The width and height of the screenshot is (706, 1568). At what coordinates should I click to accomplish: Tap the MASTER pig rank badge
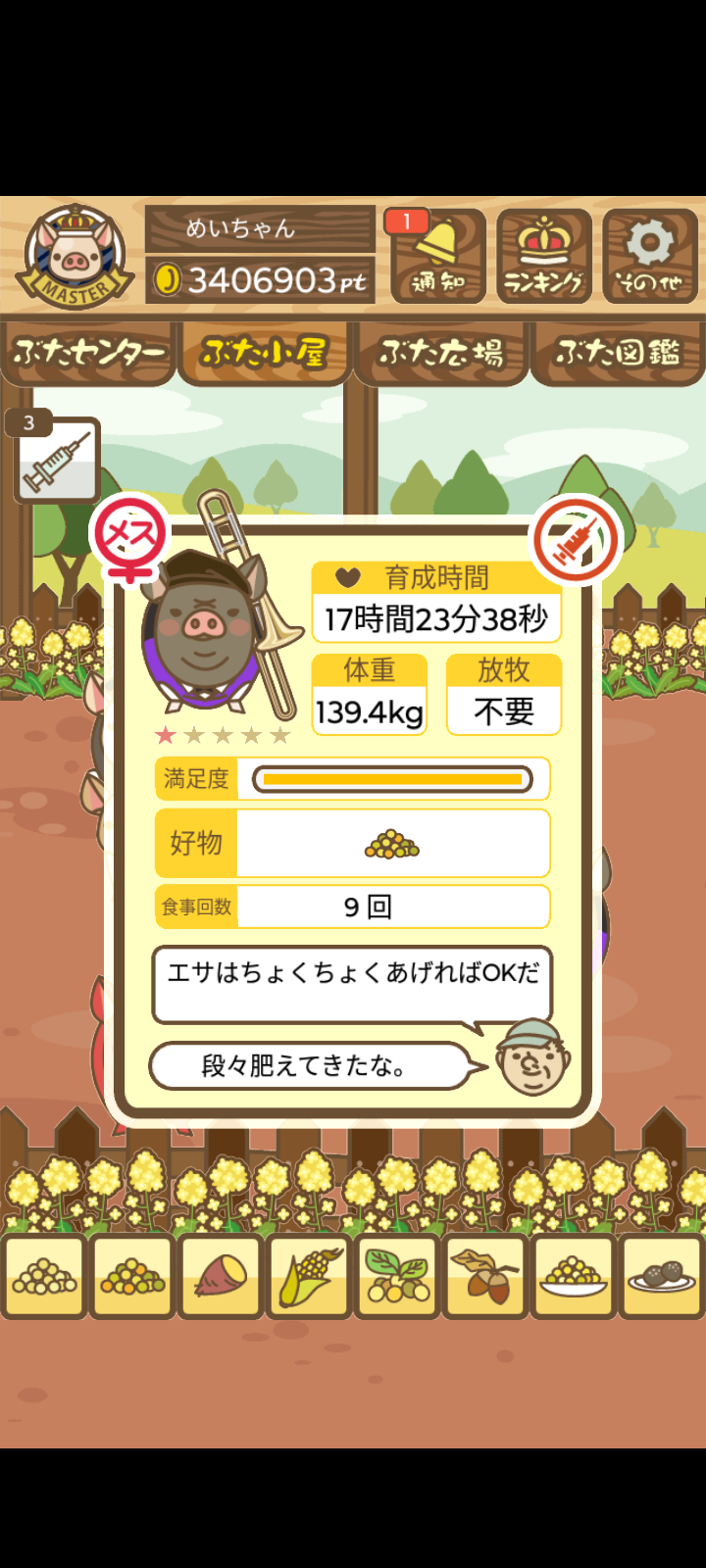(x=76, y=257)
